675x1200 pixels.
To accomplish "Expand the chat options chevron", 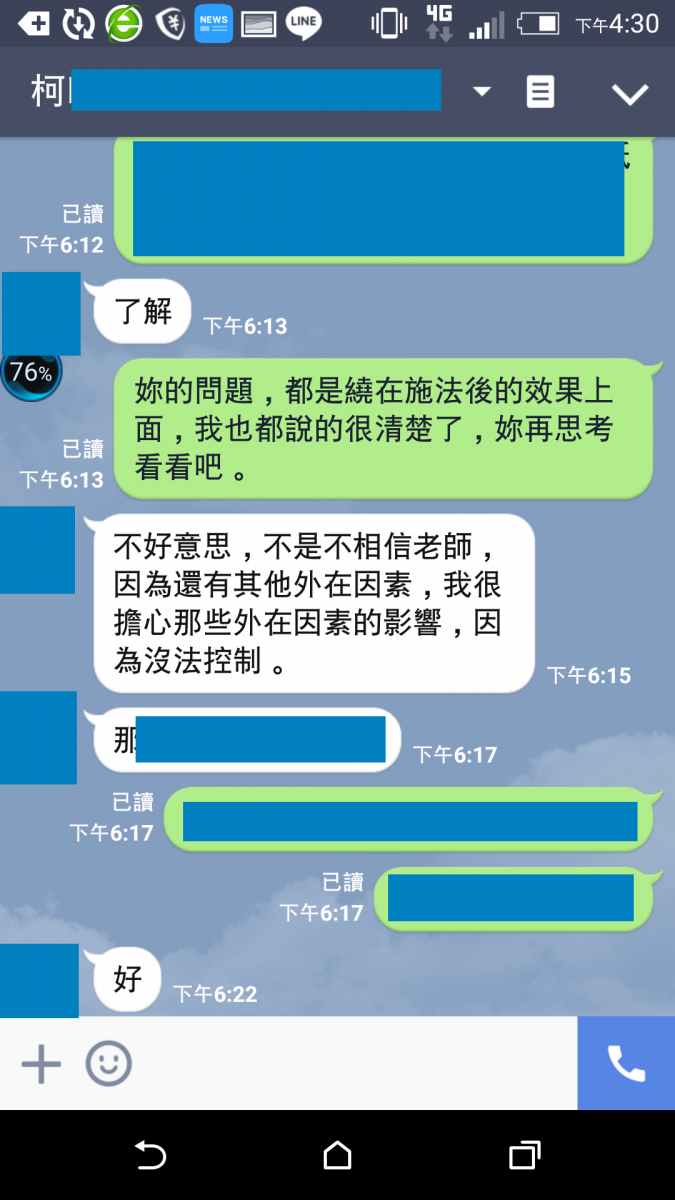I will 630,94.
